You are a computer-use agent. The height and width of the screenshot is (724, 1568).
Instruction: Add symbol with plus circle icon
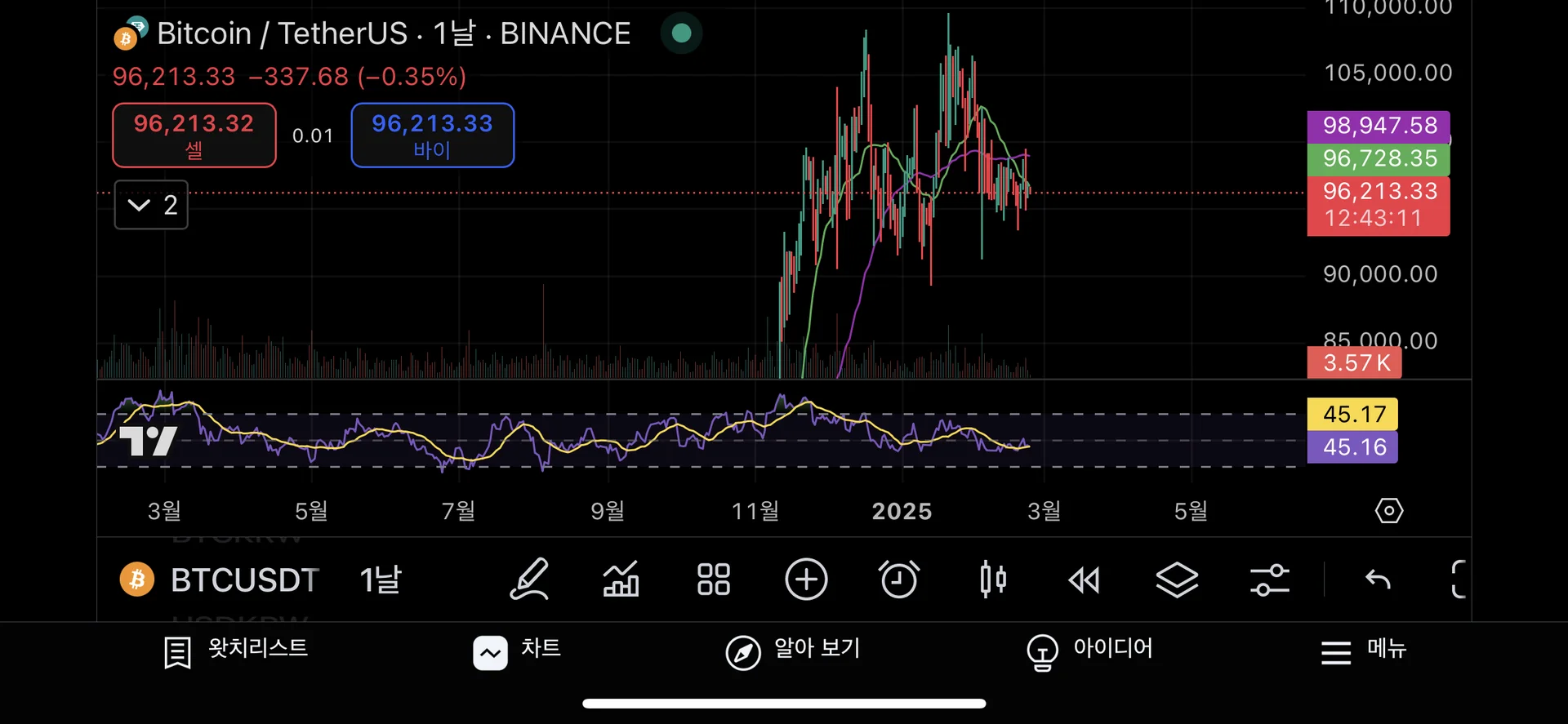pos(806,580)
